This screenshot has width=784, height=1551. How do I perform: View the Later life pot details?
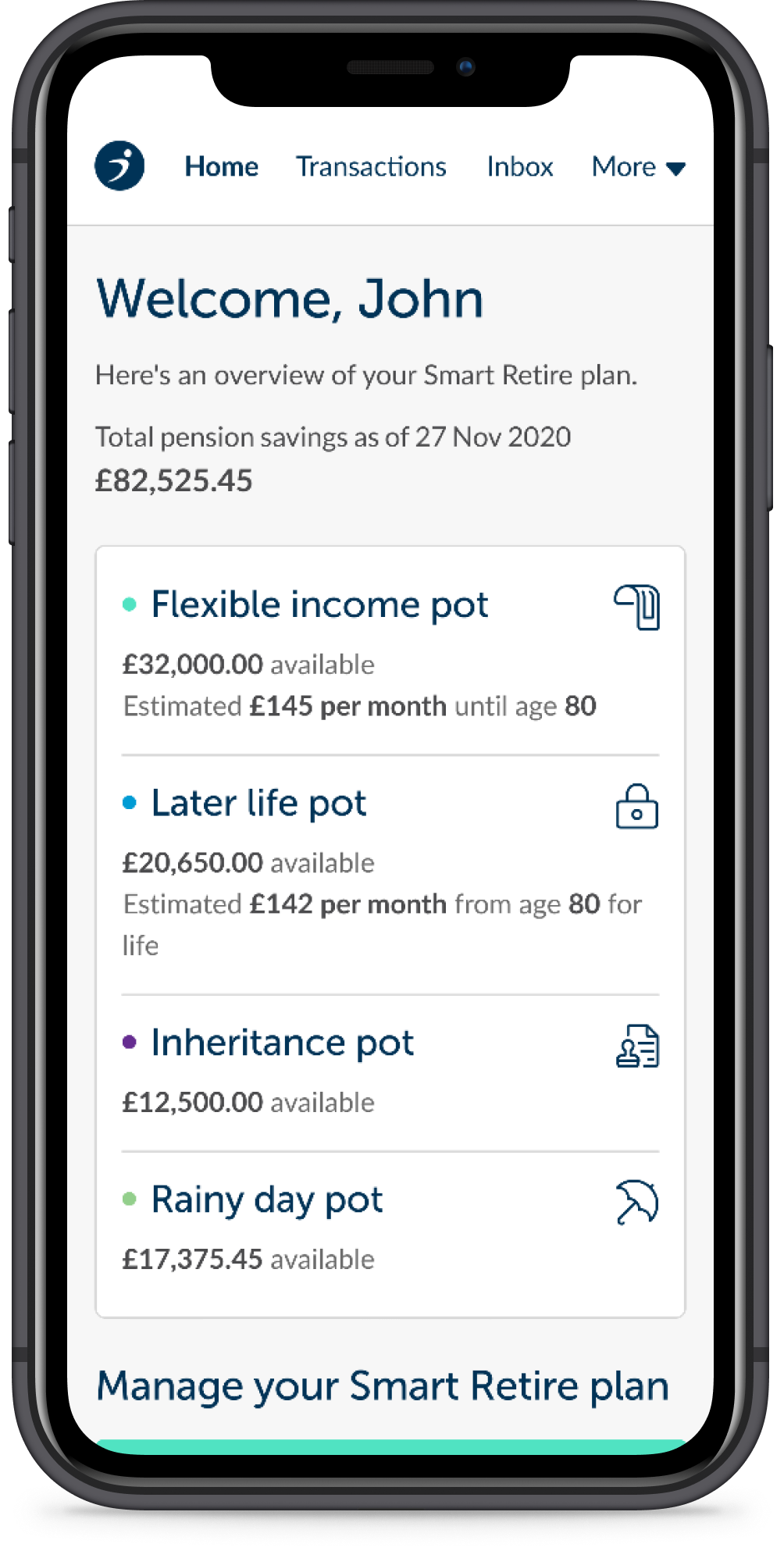click(x=390, y=875)
